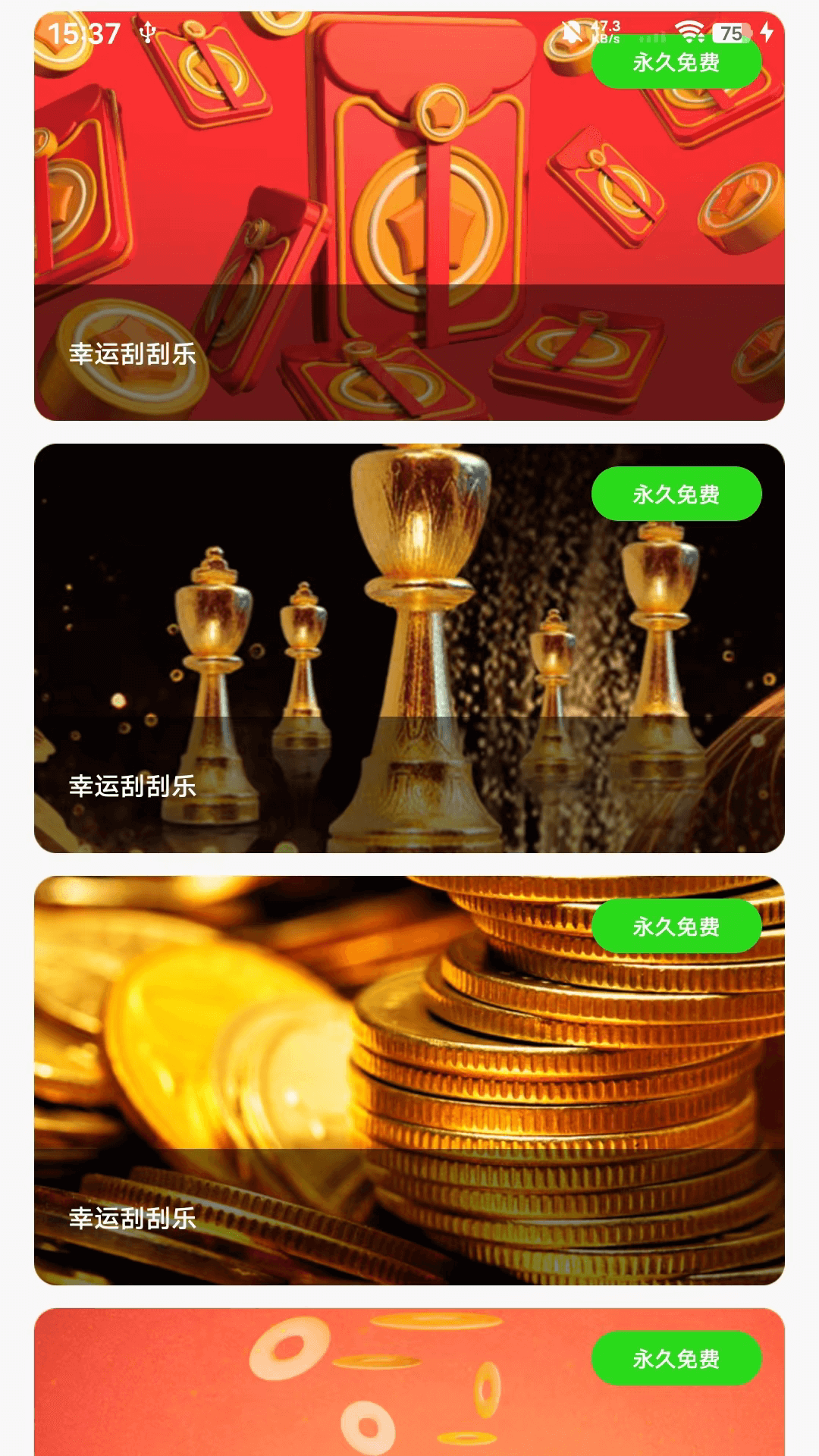Tap 永久免费 on the falling coins card
This screenshot has width=819, height=1456.
pyautogui.click(x=676, y=1359)
